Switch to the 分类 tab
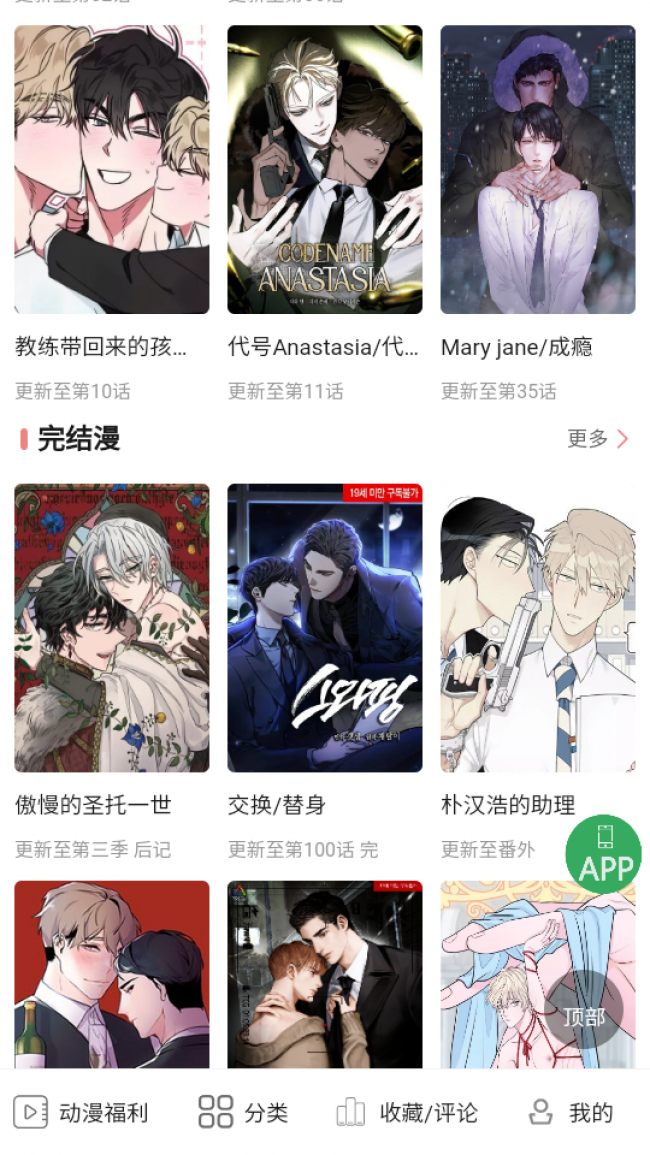 click(243, 1112)
